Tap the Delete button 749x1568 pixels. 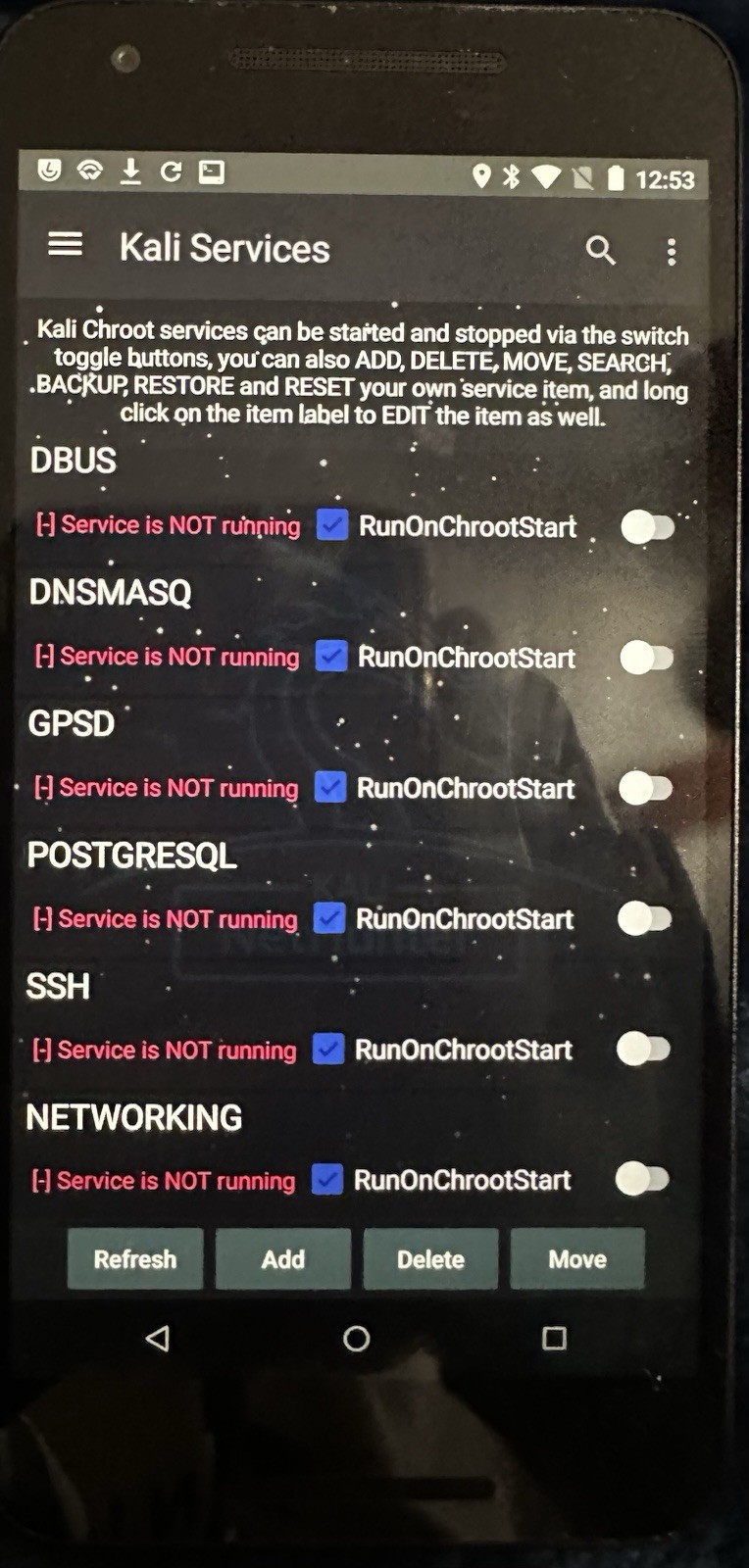point(430,1259)
